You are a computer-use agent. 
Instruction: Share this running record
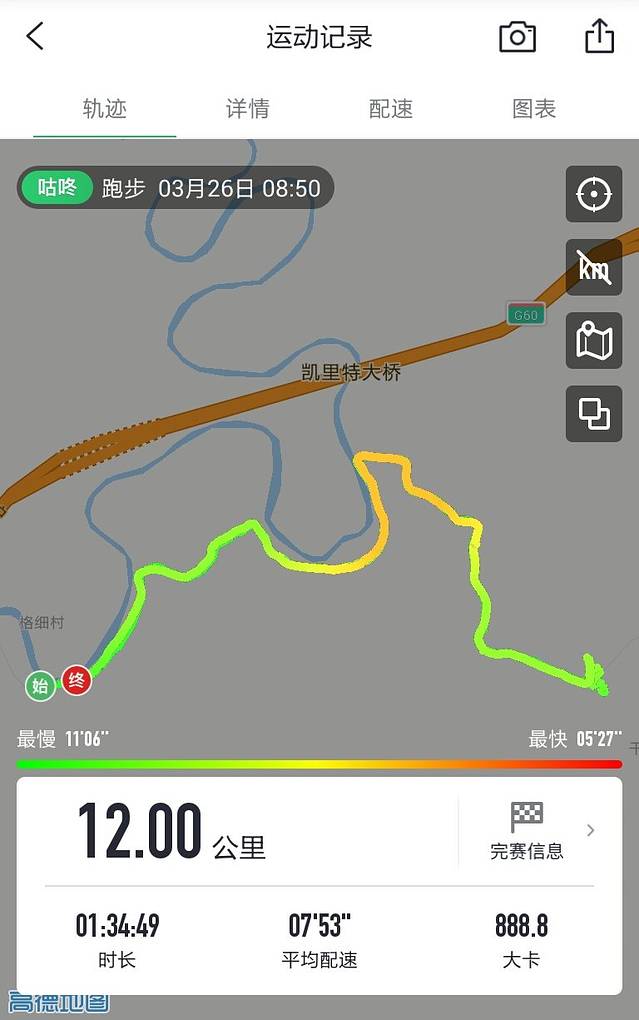pos(598,37)
